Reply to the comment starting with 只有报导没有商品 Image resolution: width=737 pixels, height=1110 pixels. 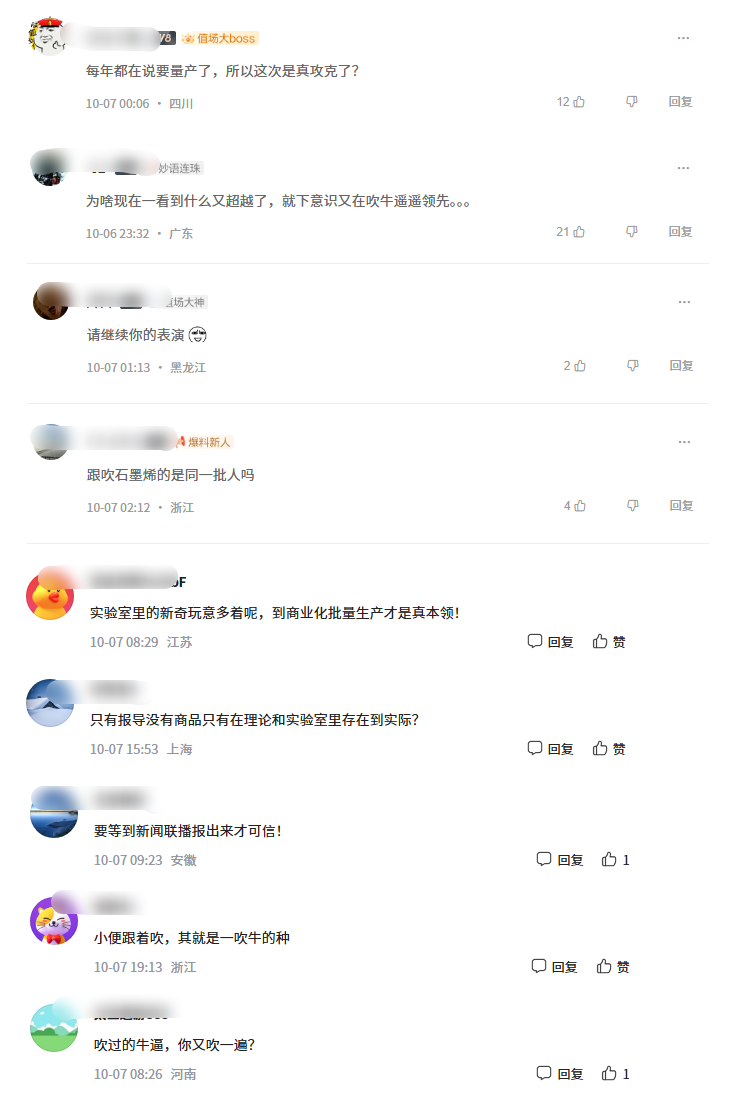(x=550, y=749)
